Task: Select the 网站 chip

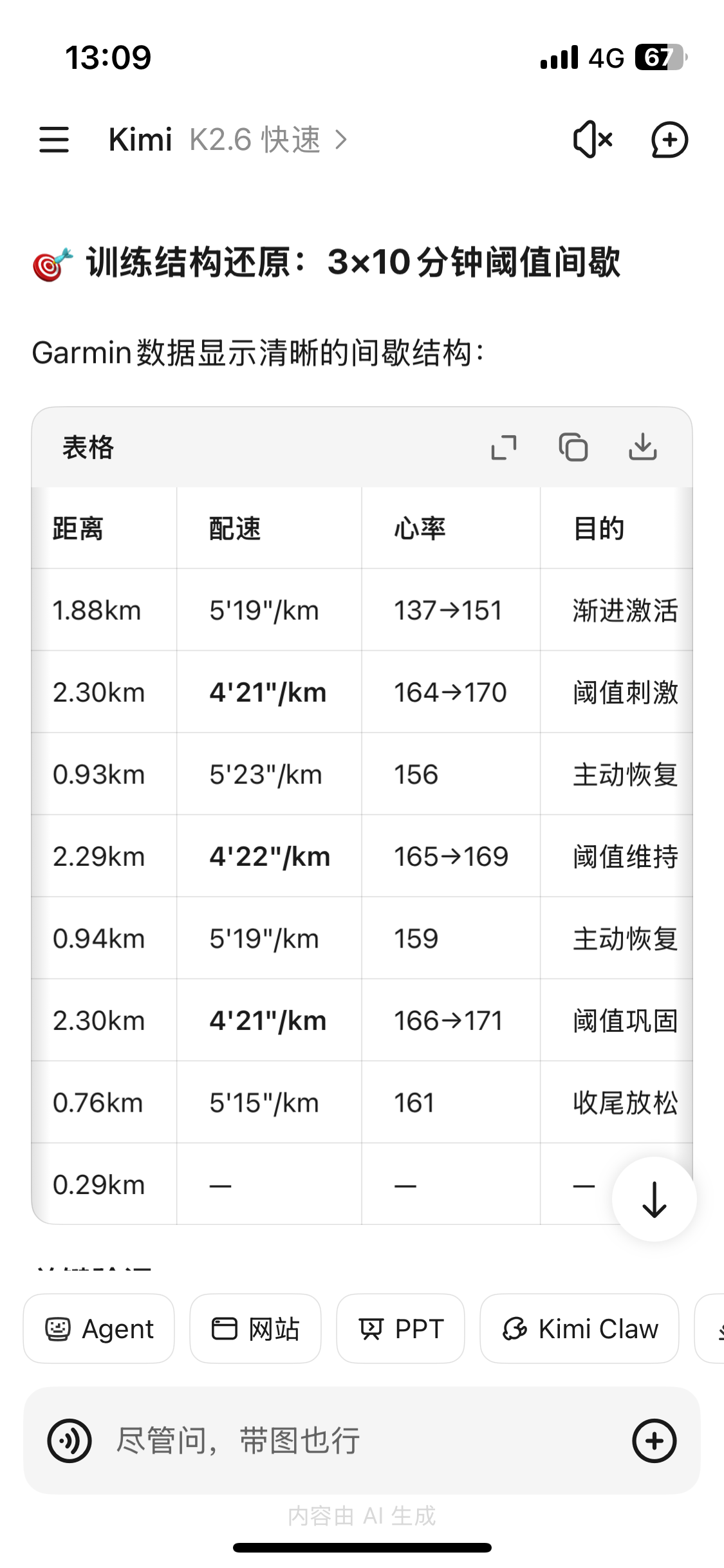Action: 255,1329
